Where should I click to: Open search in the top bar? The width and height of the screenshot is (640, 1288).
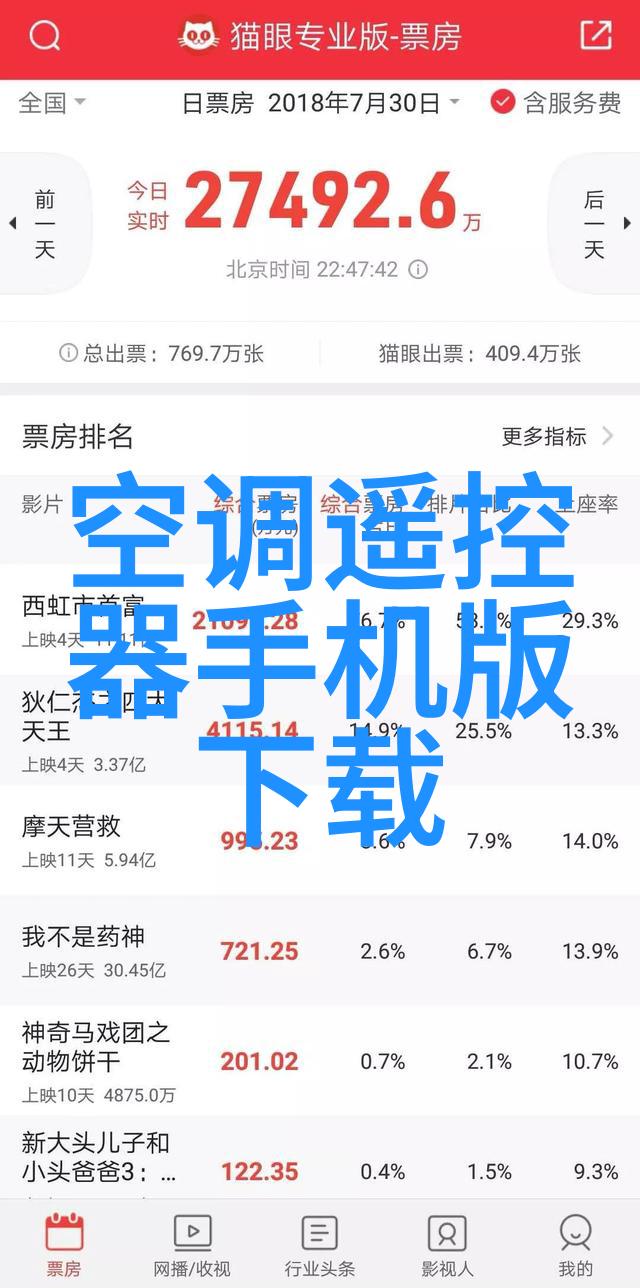[44, 36]
